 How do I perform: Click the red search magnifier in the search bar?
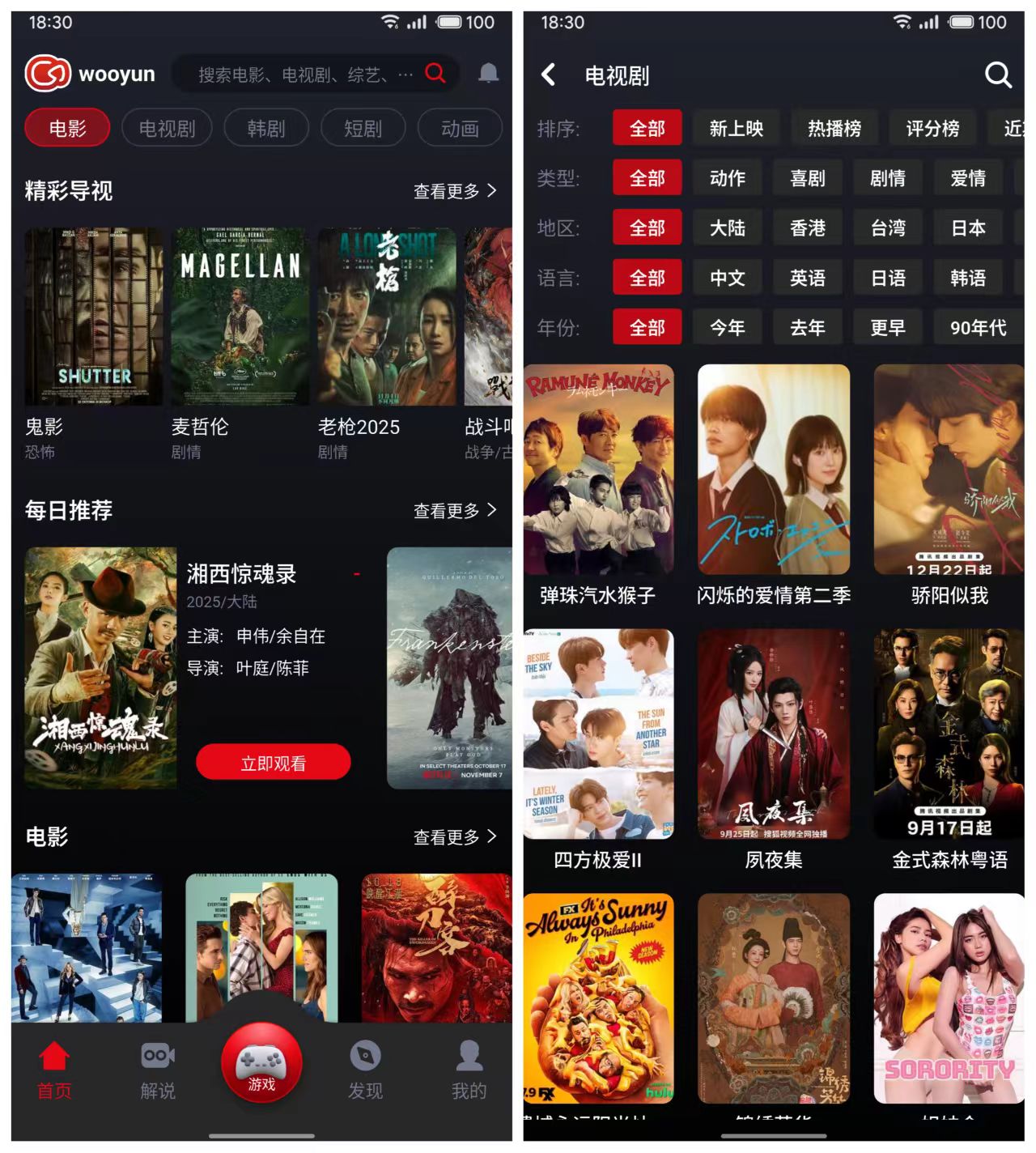pyautogui.click(x=435, y=74)
